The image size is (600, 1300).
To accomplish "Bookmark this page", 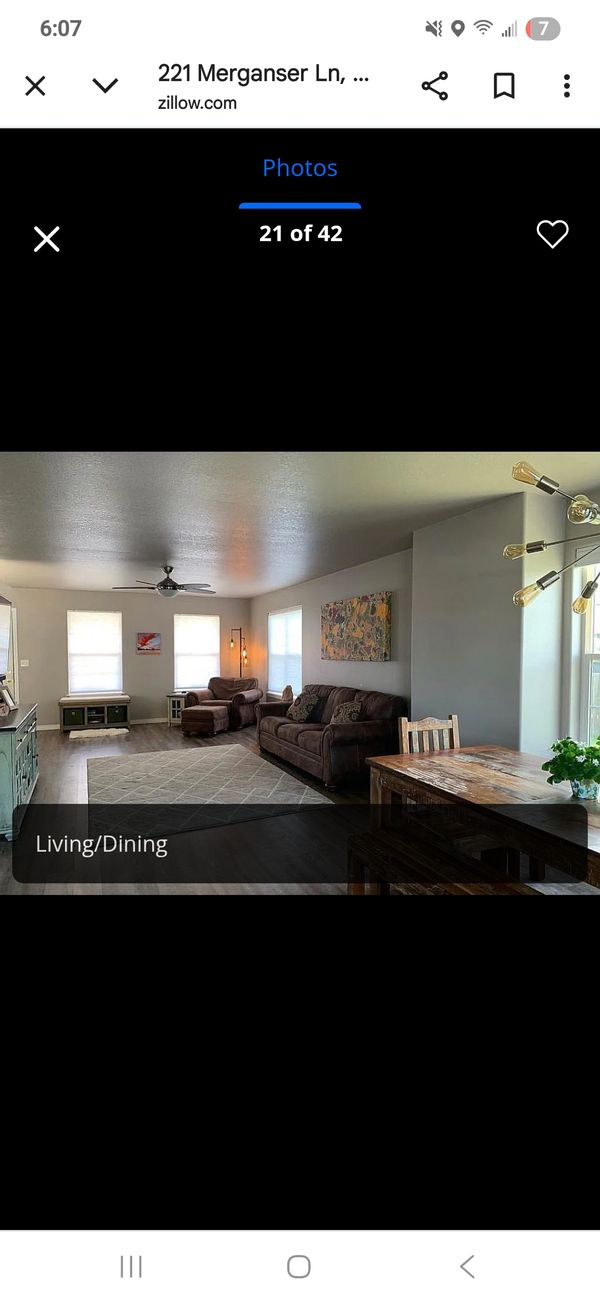I will pyautogui.click(x=504, y=86).
